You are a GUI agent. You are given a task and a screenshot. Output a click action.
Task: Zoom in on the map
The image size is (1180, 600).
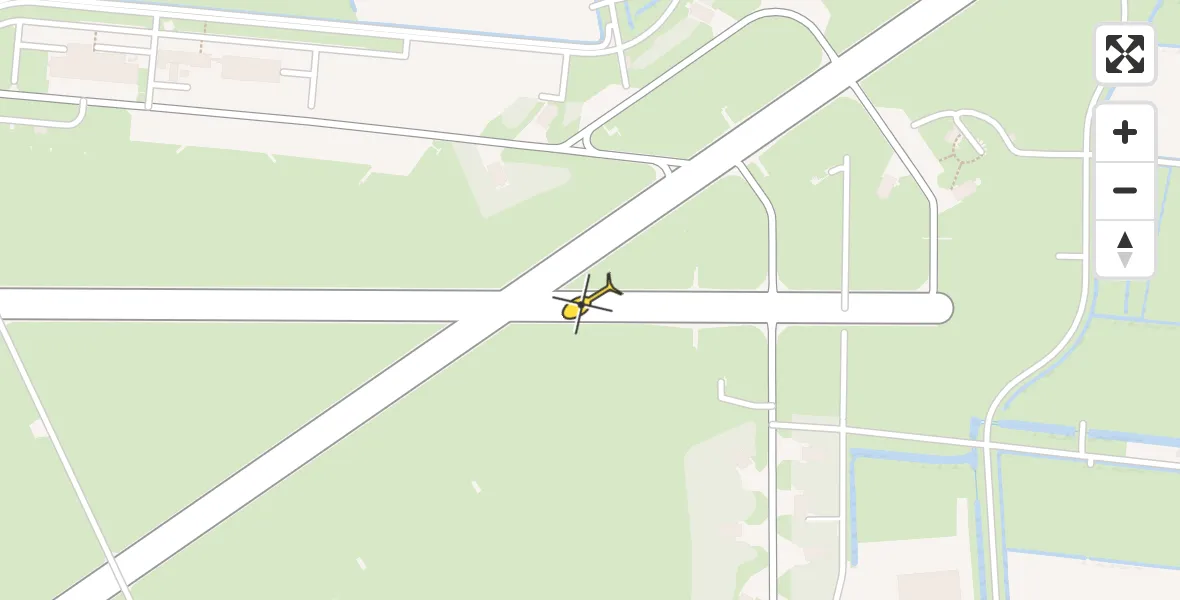1125,133
